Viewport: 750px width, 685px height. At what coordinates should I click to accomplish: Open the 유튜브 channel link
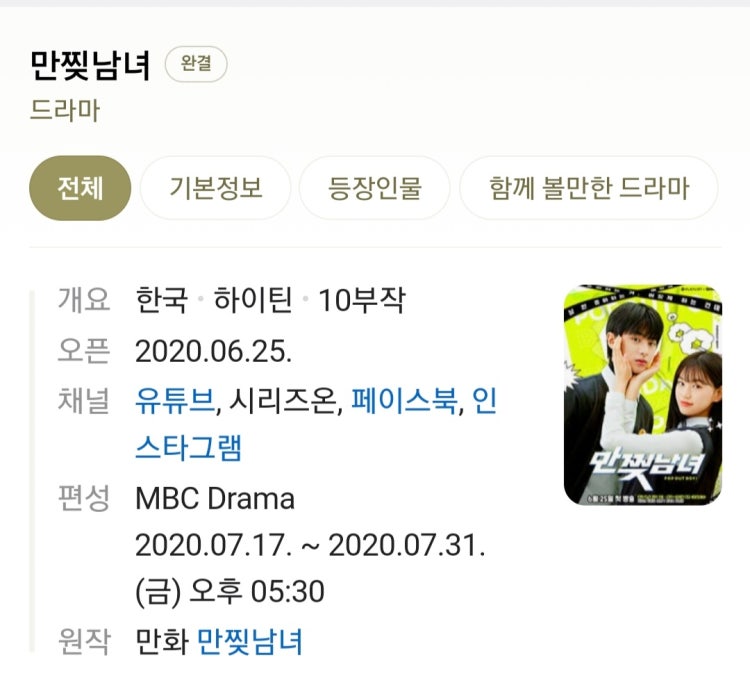(x=175, y=401)
